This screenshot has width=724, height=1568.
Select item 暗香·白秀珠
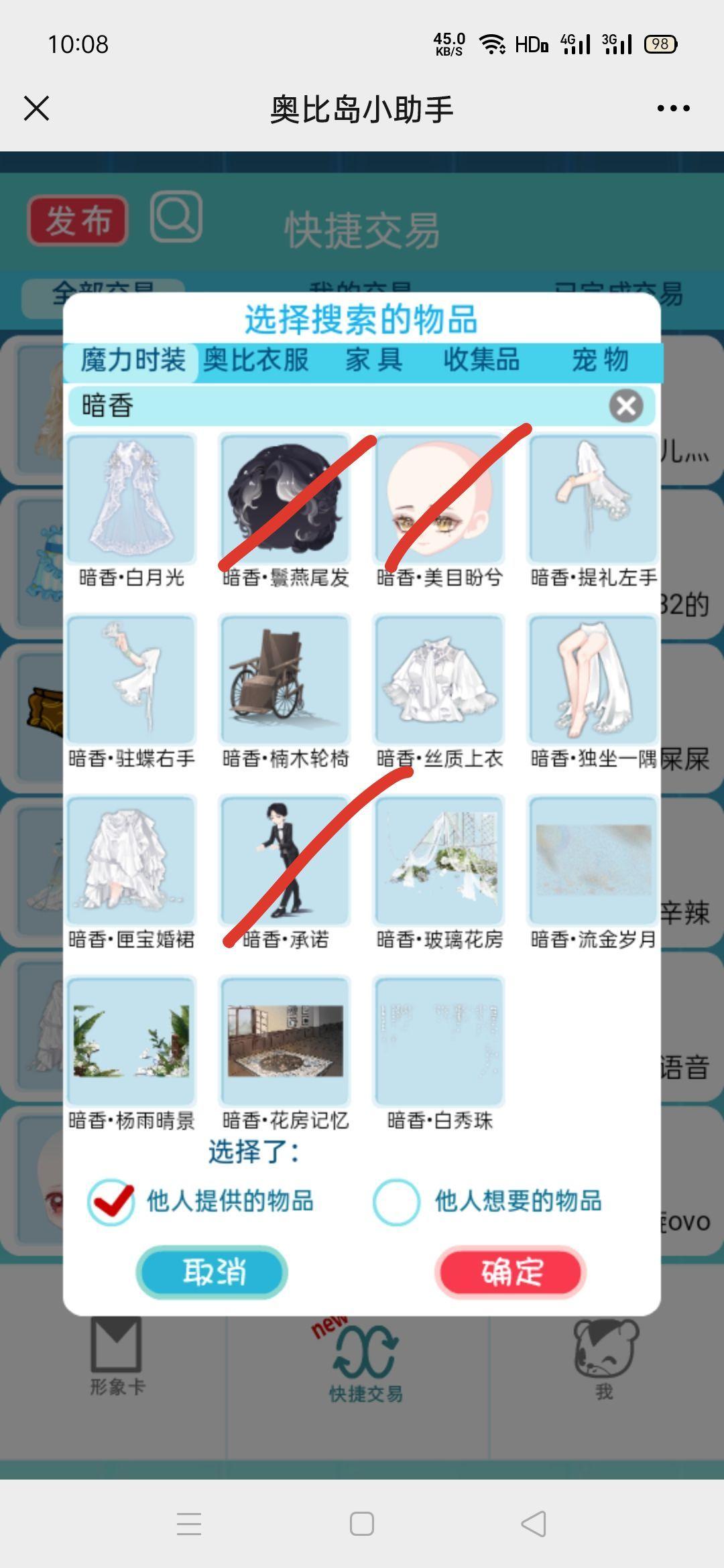point(440,1042)
